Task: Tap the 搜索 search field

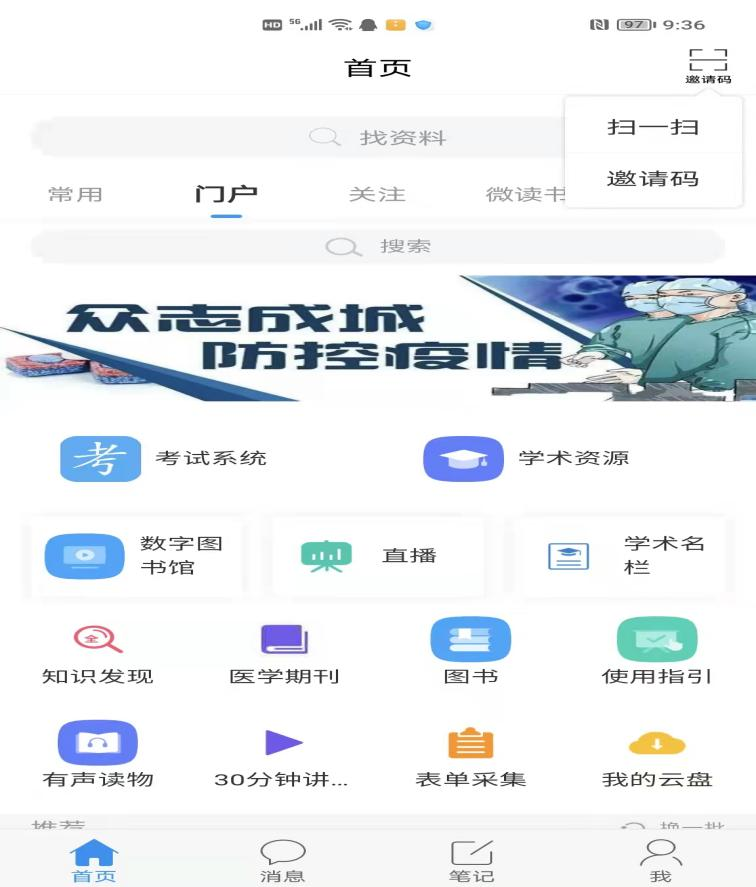Action: point(377,247)
